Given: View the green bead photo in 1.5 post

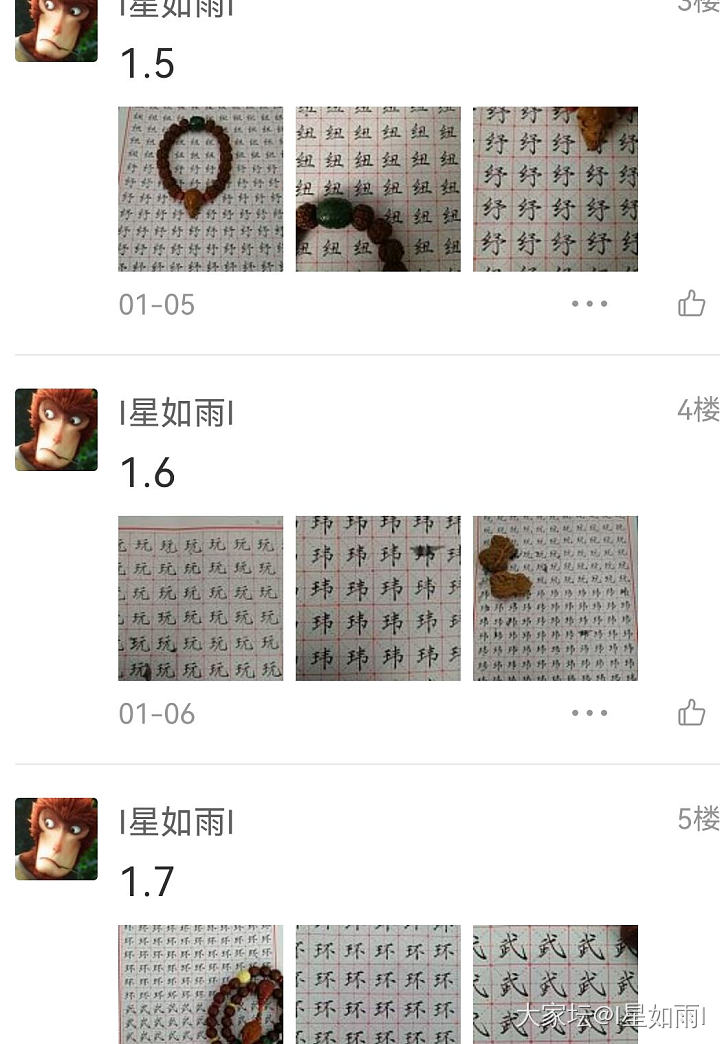Looking at the screenshot, I should 378,189.
